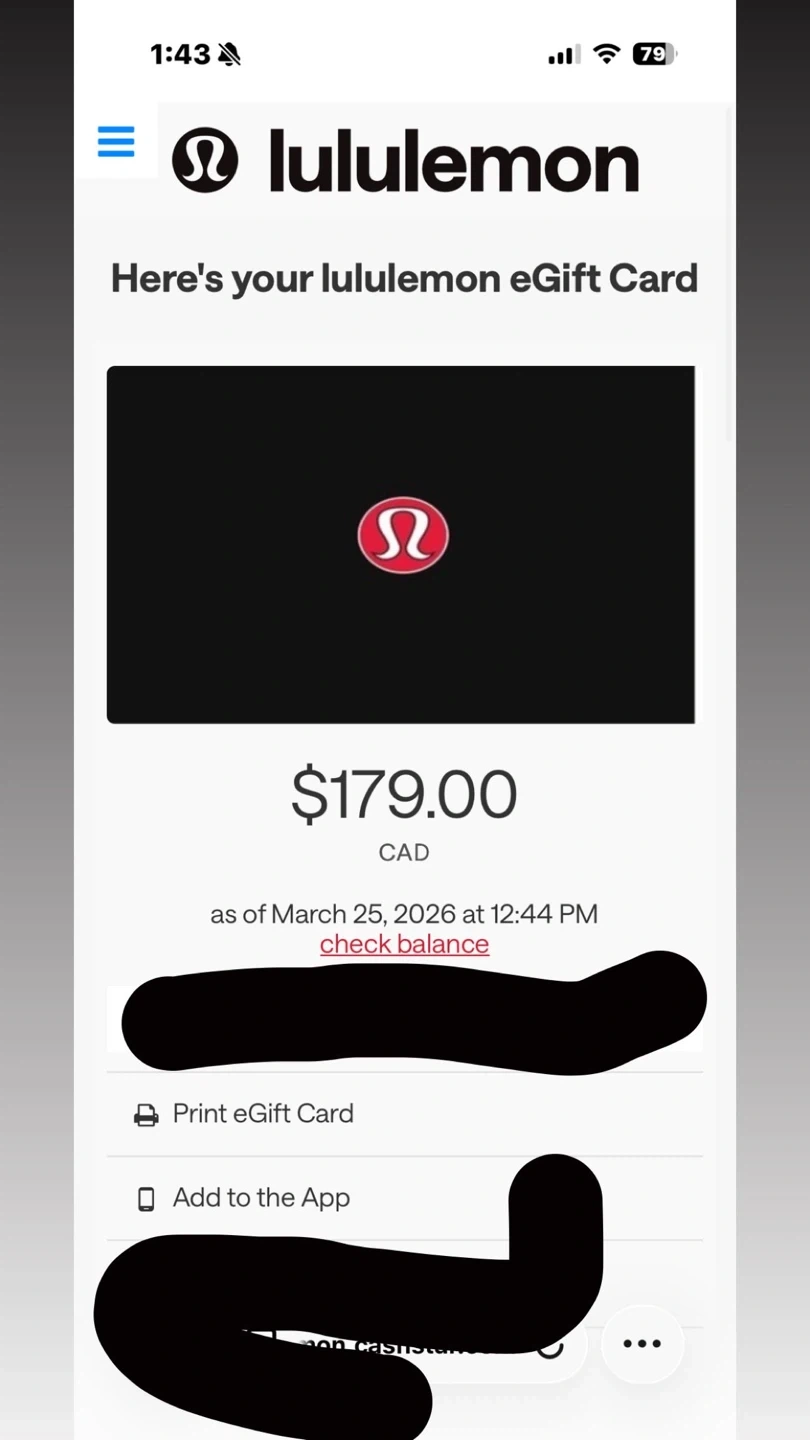
Task: Tap the check balance link
Action: coord(404,944)
